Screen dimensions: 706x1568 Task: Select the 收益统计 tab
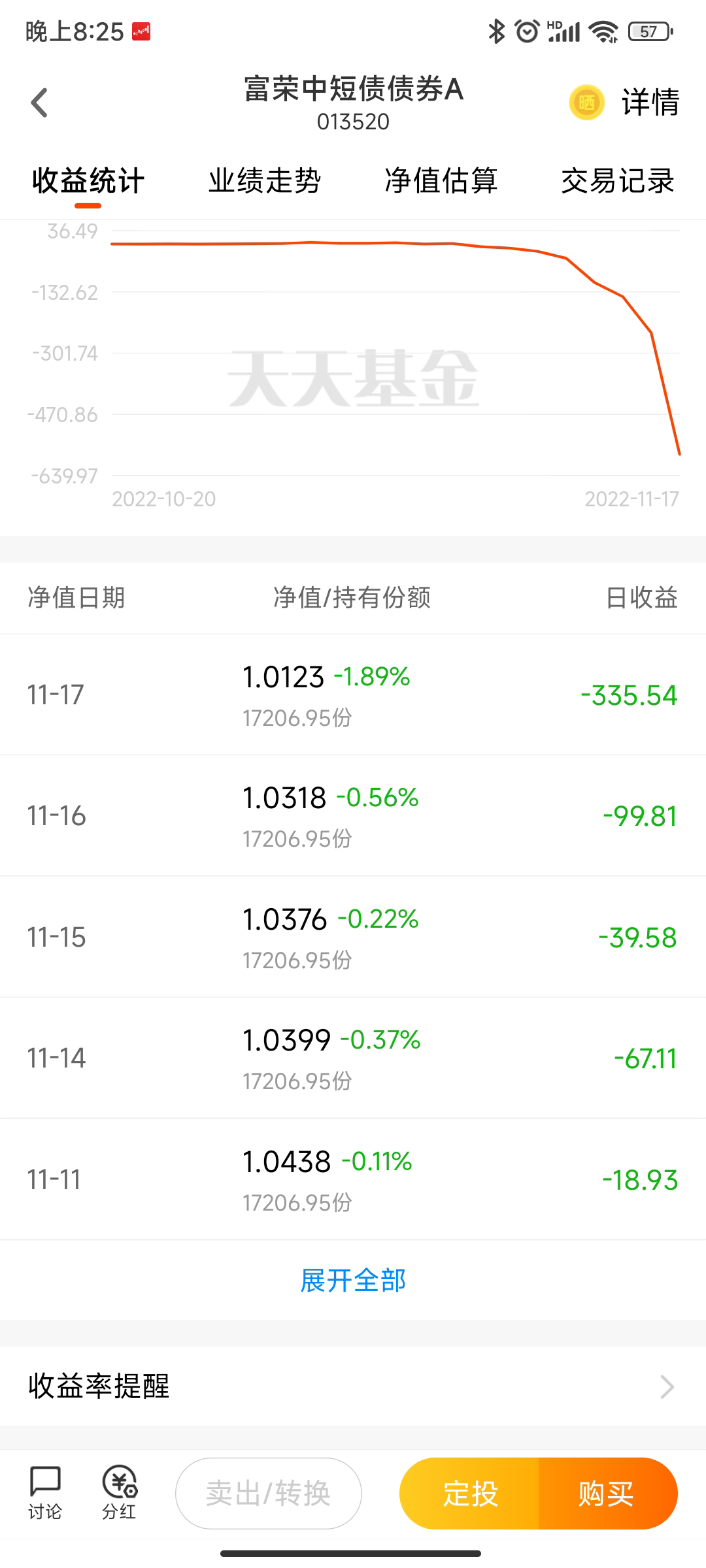[88, 181]
